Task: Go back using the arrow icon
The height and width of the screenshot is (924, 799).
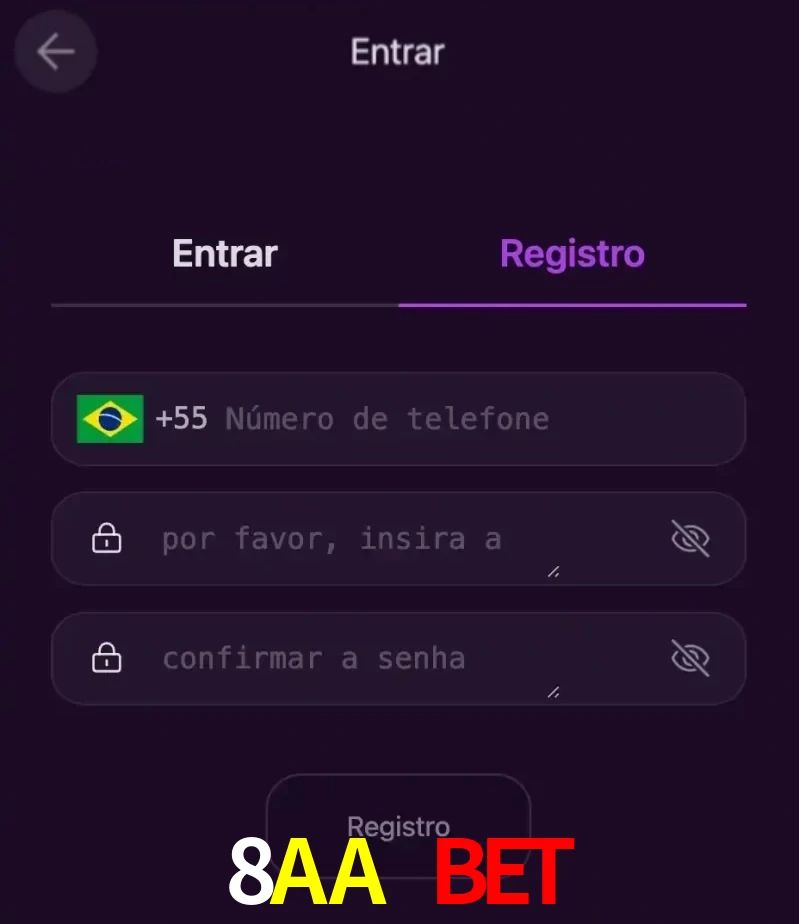Action: point(55,52)
